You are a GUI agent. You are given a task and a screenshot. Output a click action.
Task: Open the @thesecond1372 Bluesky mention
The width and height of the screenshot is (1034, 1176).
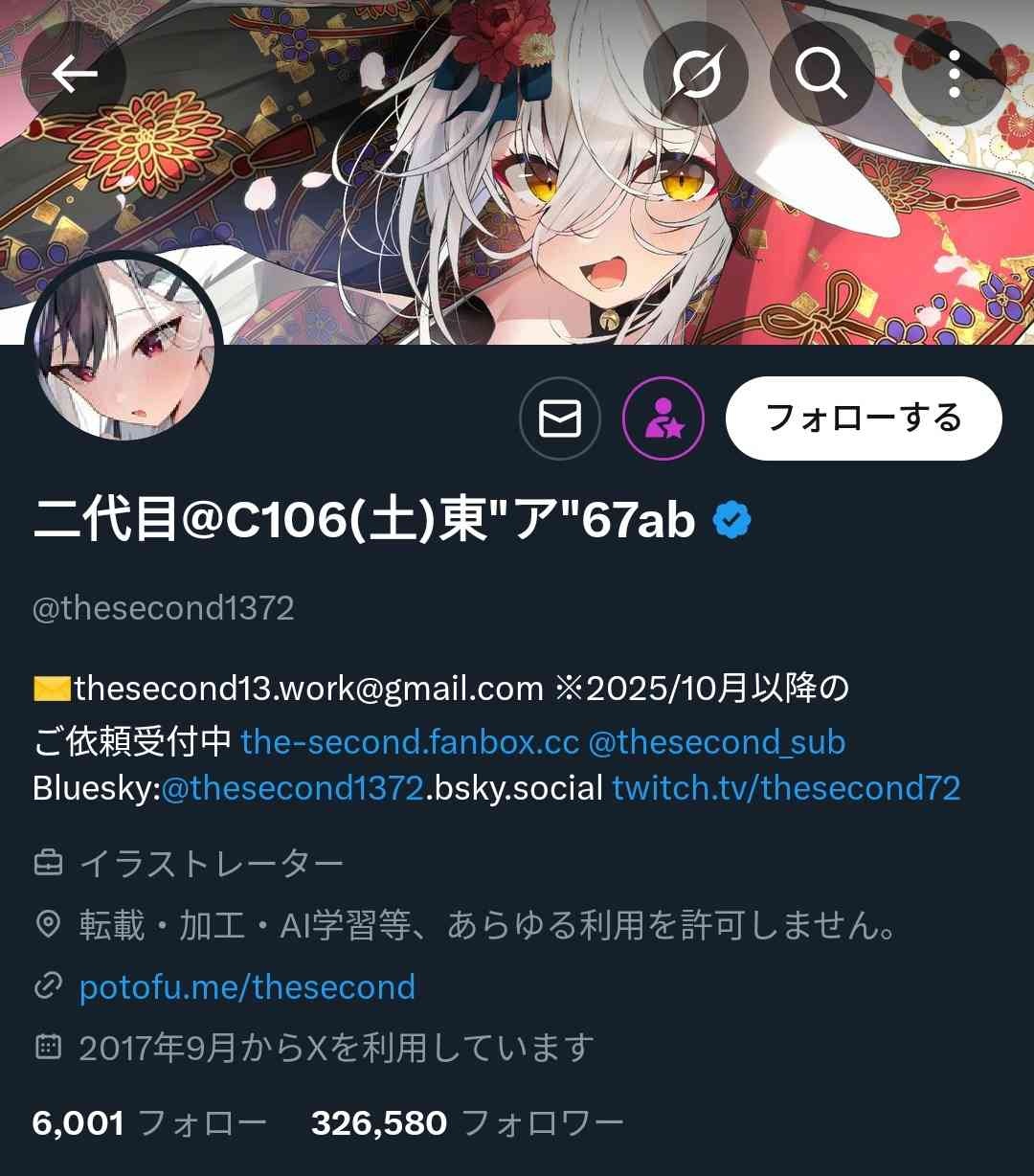292,788
